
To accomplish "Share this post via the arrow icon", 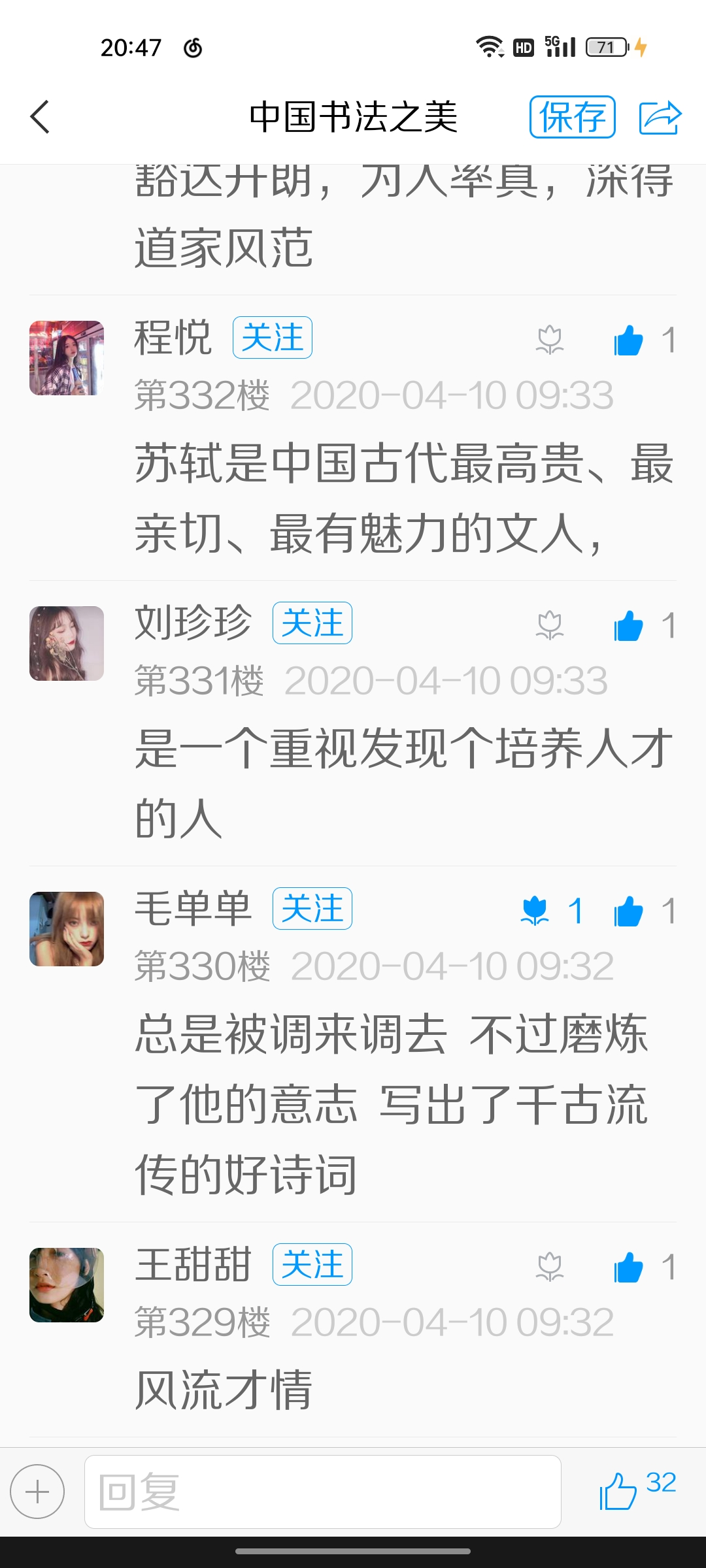I will tap(660, 118).
